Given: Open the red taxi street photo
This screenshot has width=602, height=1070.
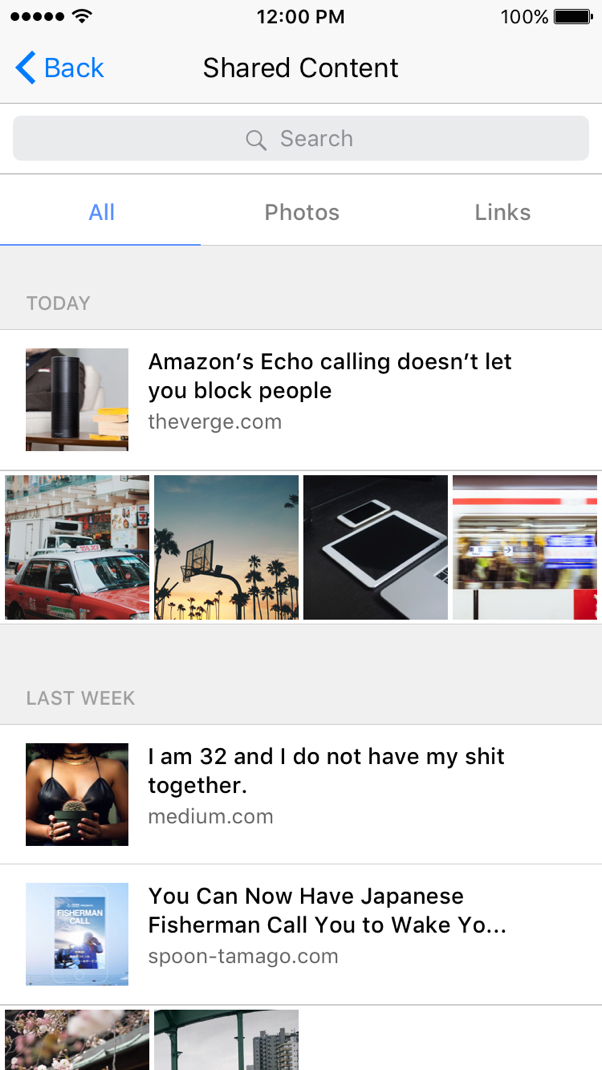Looking at the screenshot, I should (77, 547).
